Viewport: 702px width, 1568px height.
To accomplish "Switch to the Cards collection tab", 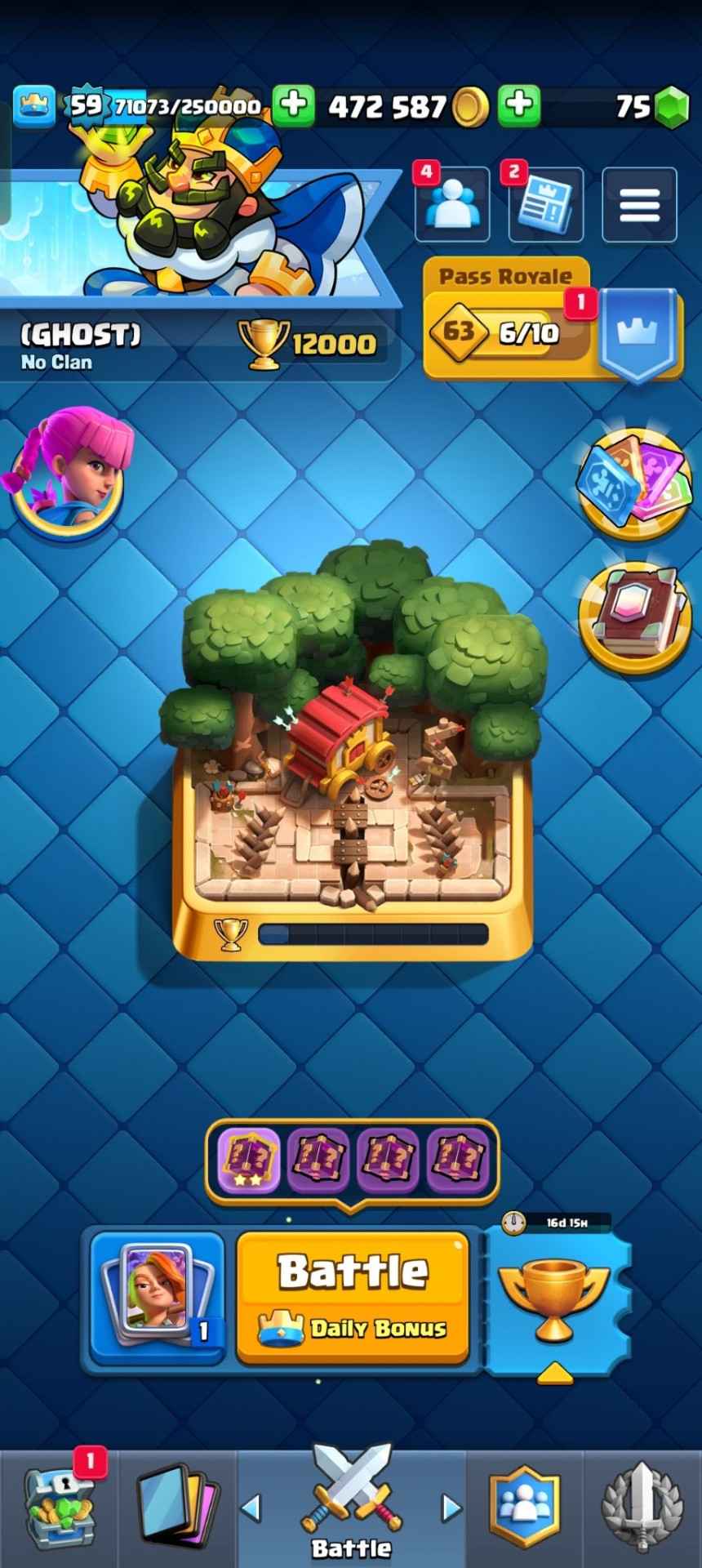I will pos(176,1509).
